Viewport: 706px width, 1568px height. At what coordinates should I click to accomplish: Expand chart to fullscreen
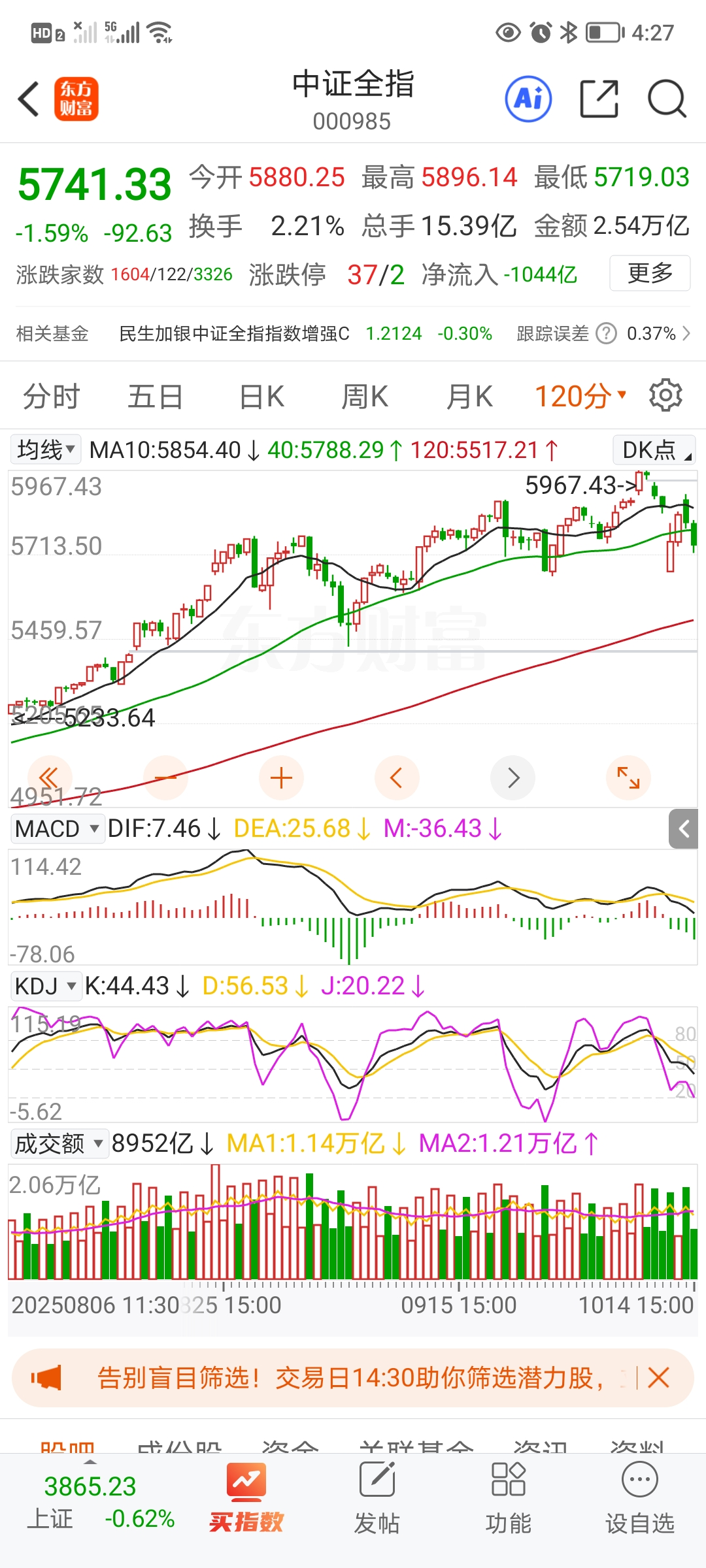[x=628, y=778]
